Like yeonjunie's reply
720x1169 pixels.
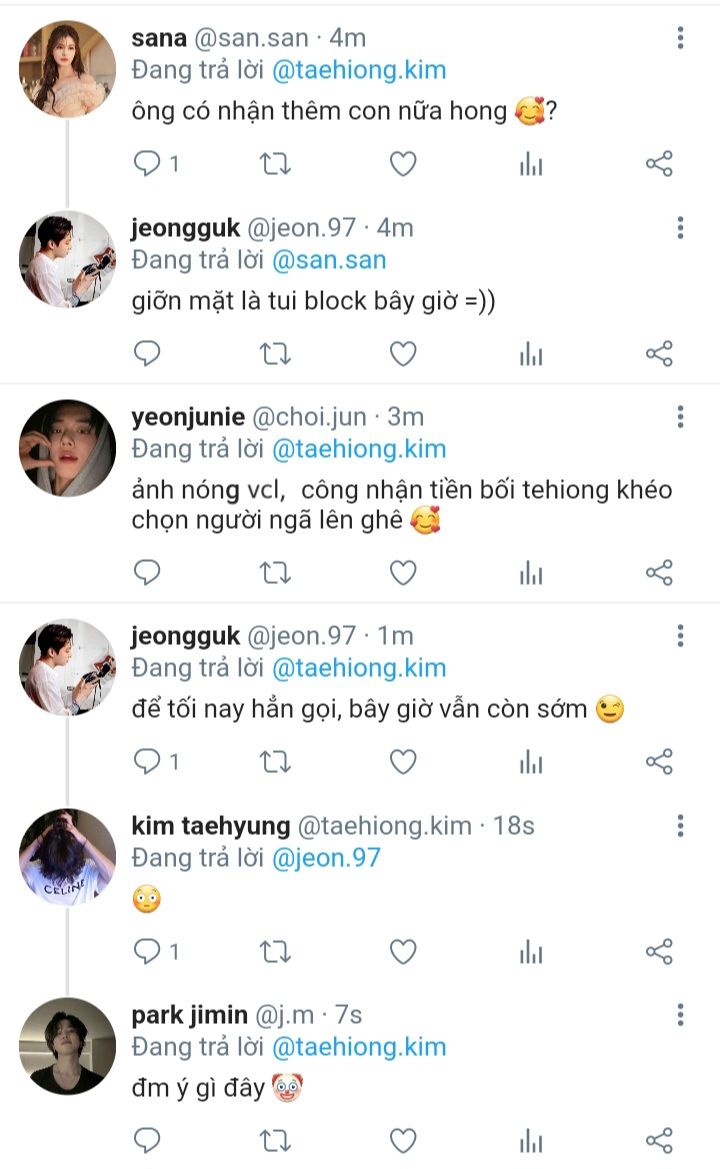click(402, 572)
